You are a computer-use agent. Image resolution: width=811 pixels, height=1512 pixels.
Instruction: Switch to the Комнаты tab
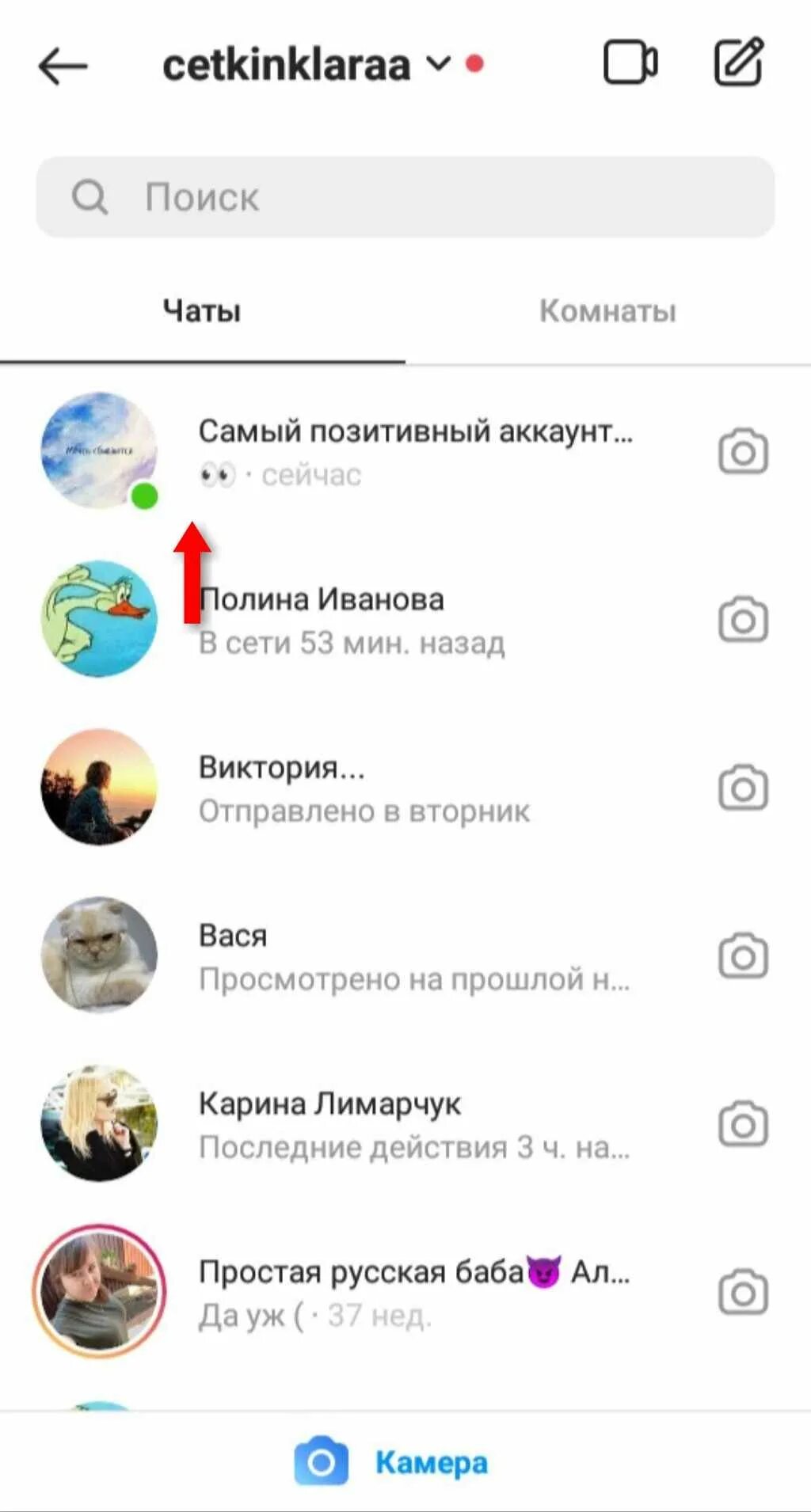point(607,311)
